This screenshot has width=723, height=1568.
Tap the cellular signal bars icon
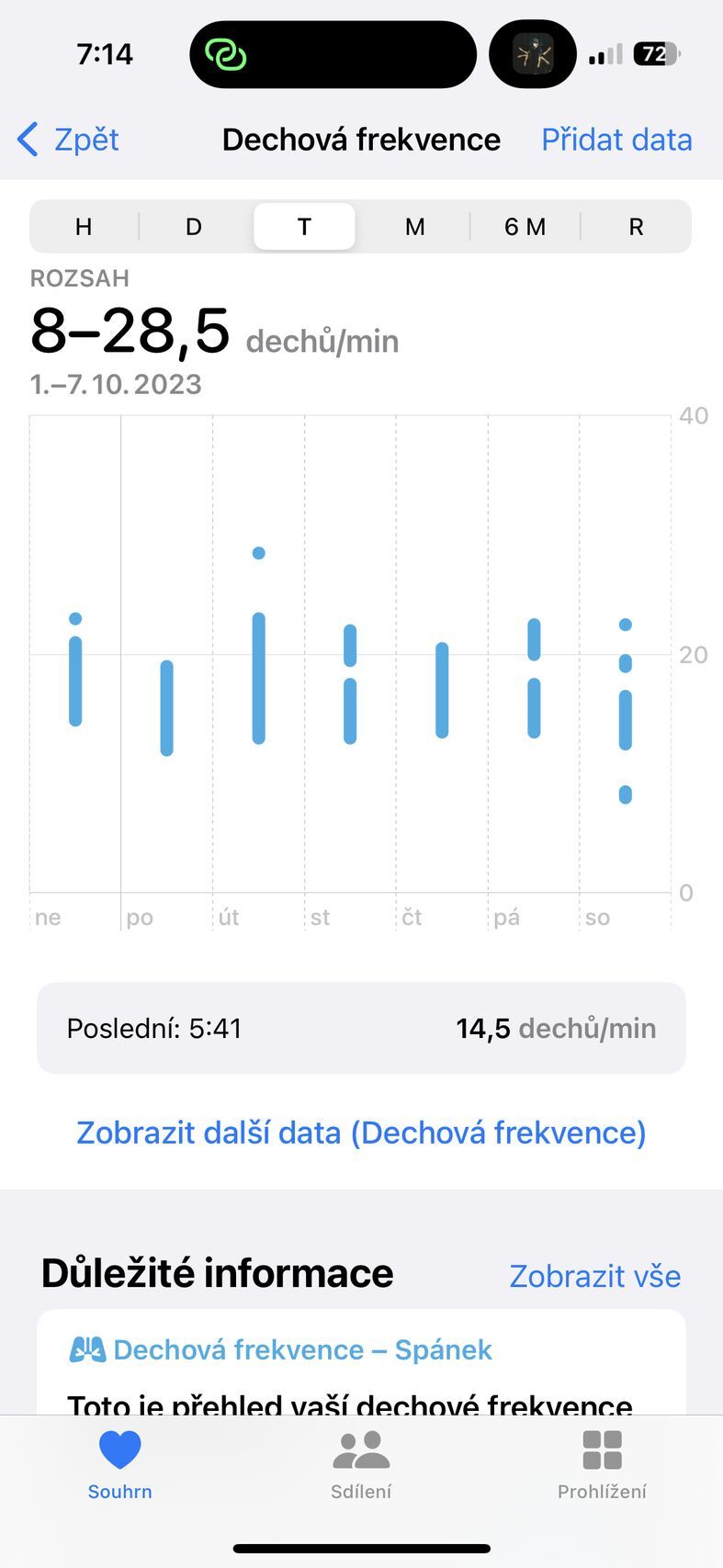tap(605, 53)
